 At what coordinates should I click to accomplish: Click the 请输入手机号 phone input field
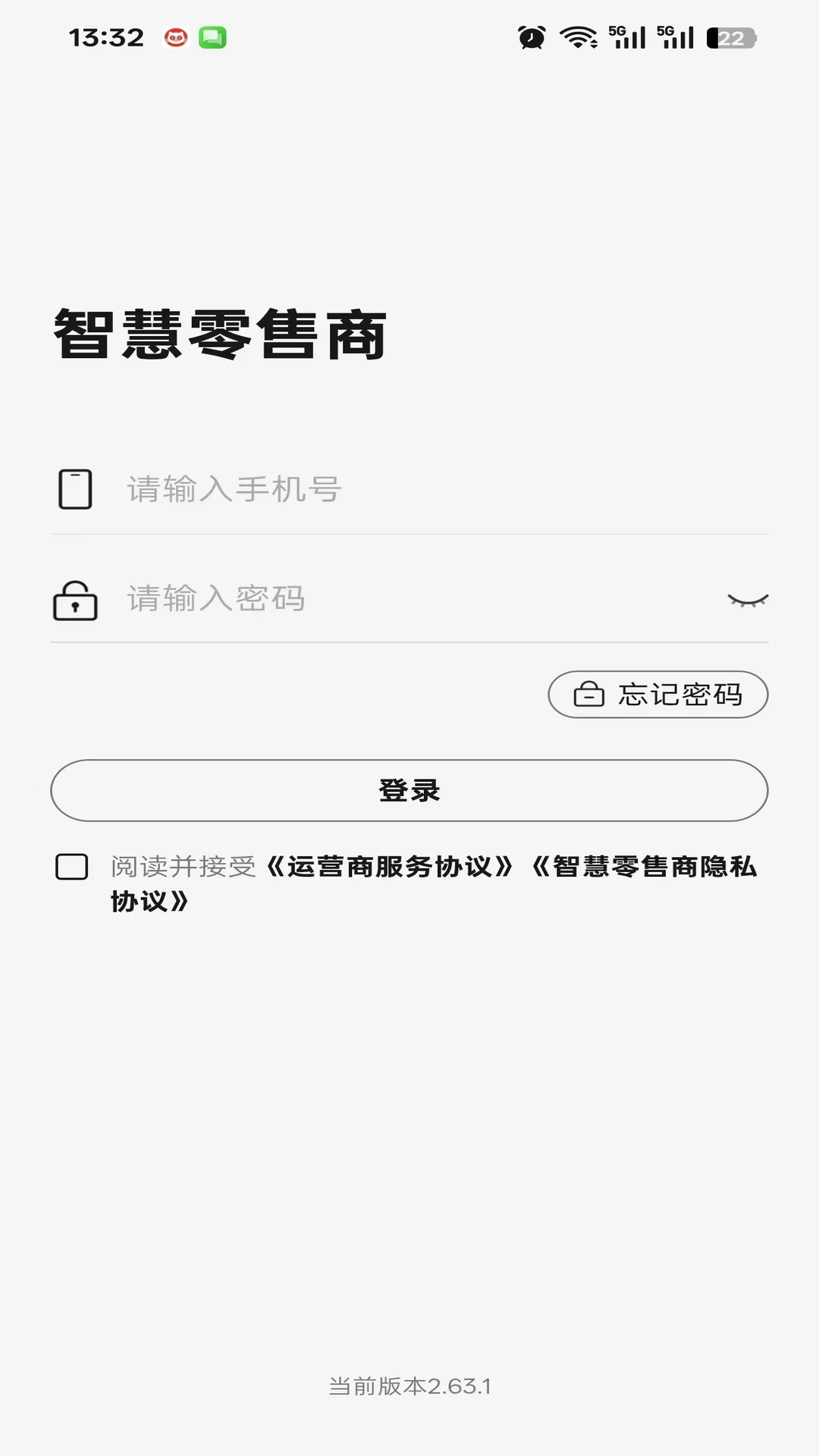(303, 488)
